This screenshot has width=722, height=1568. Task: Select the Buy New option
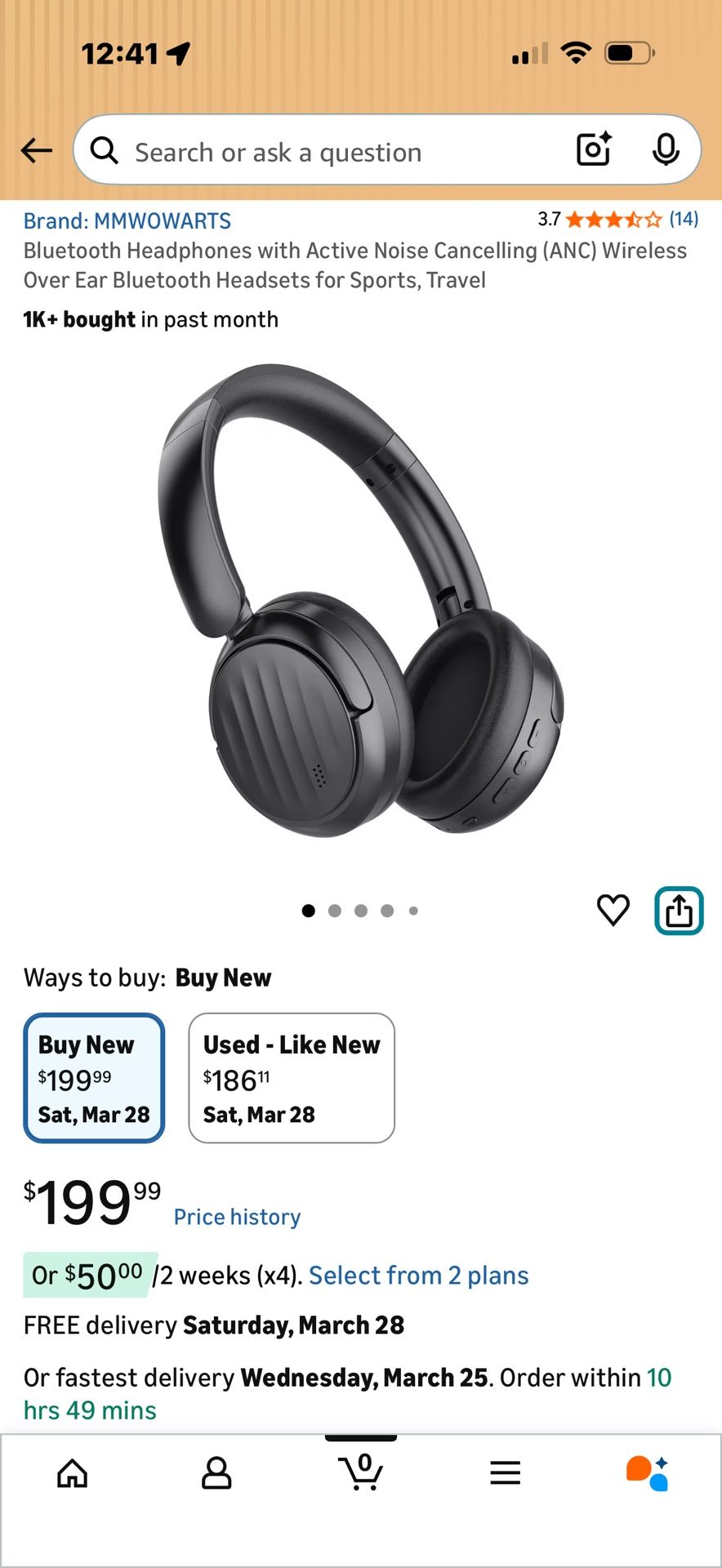(x=94, y=1078)
